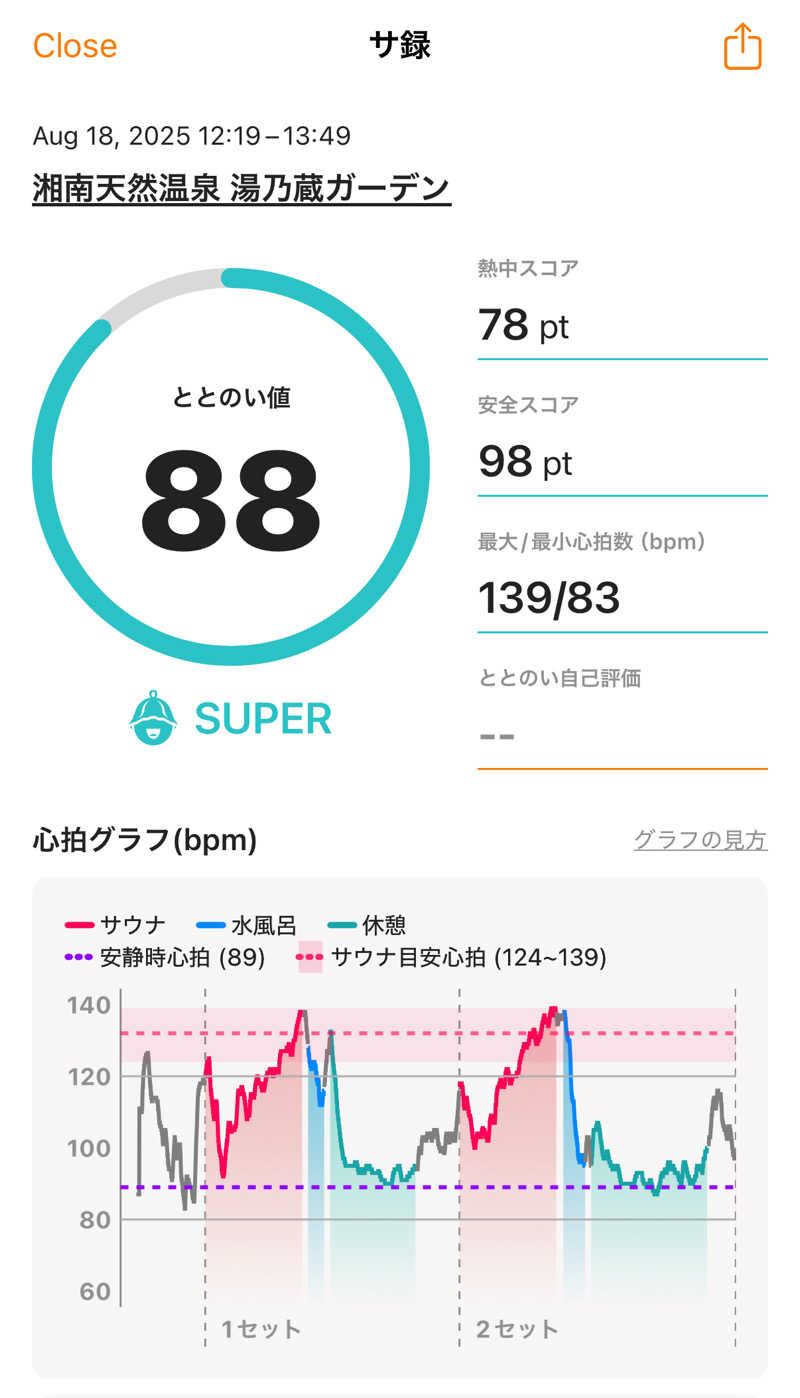The height and width of the screenshot is (1398, 800).
Task: Set the ととのい自己評価 value
Action: (621, 735)
